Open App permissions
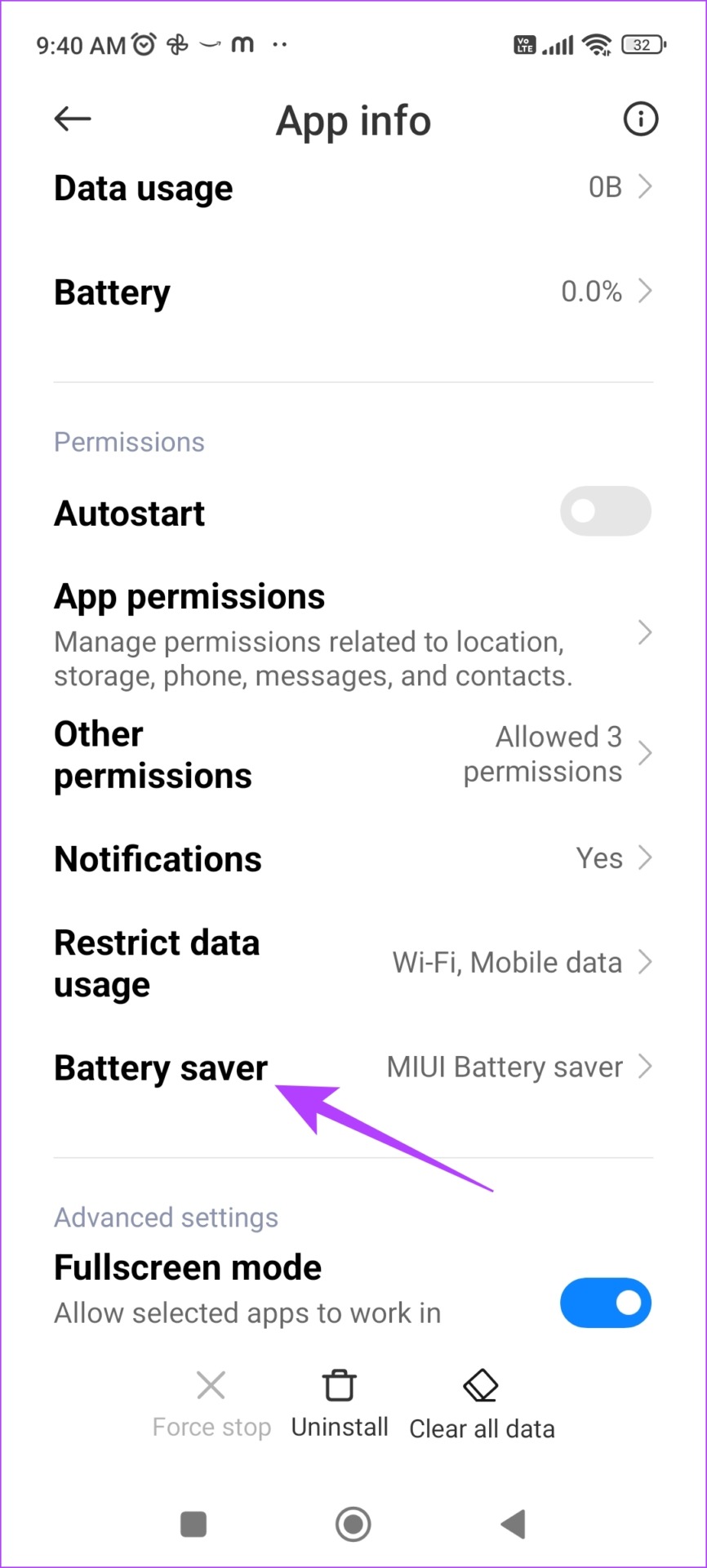 click(x=353, y=635)
